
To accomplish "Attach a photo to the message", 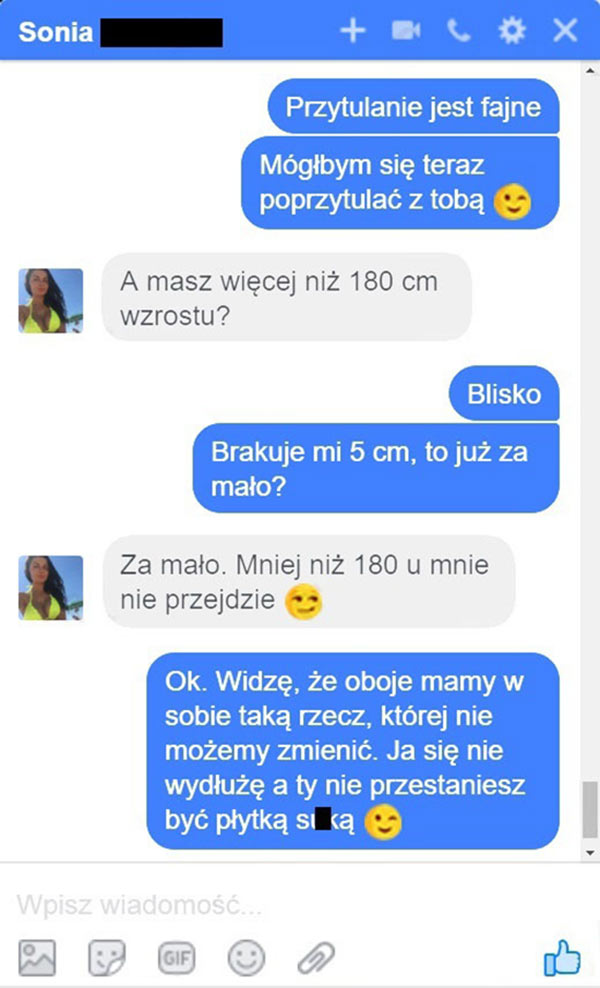I will click(38, 958).
